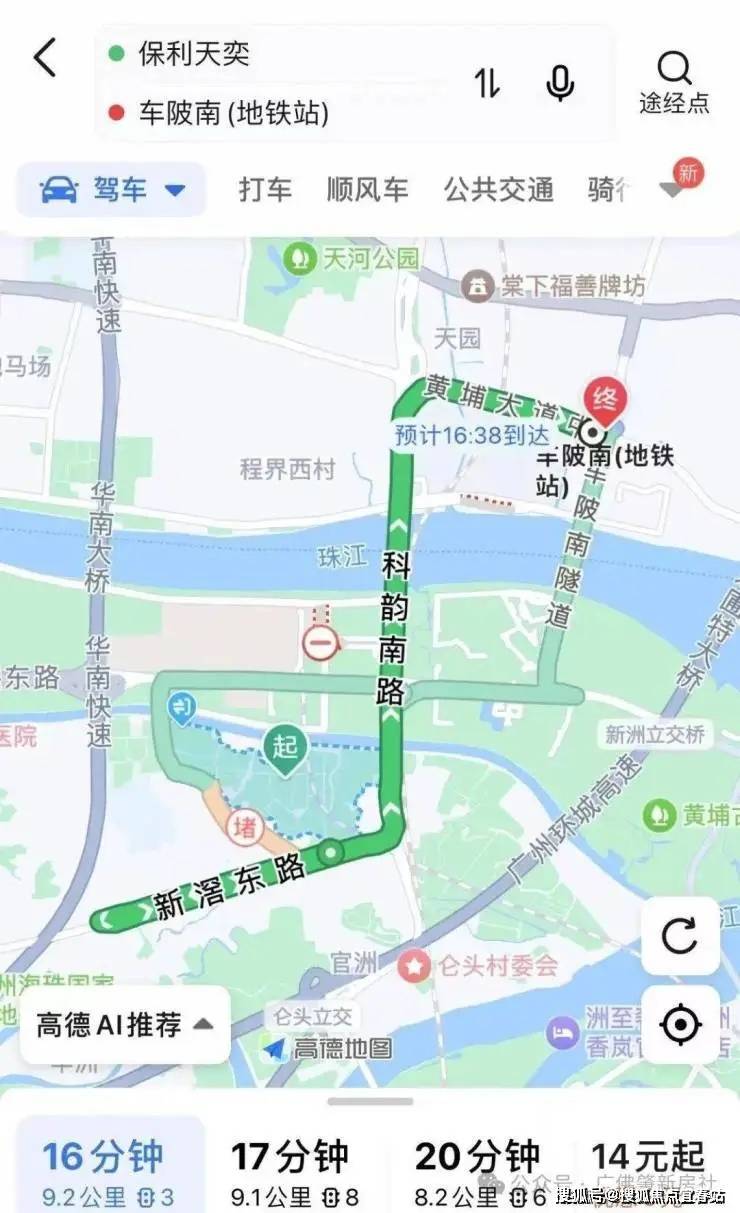Open the 驾车 mode dropdown
Viewport: 740px width, 1213px height.
point(112,189)
